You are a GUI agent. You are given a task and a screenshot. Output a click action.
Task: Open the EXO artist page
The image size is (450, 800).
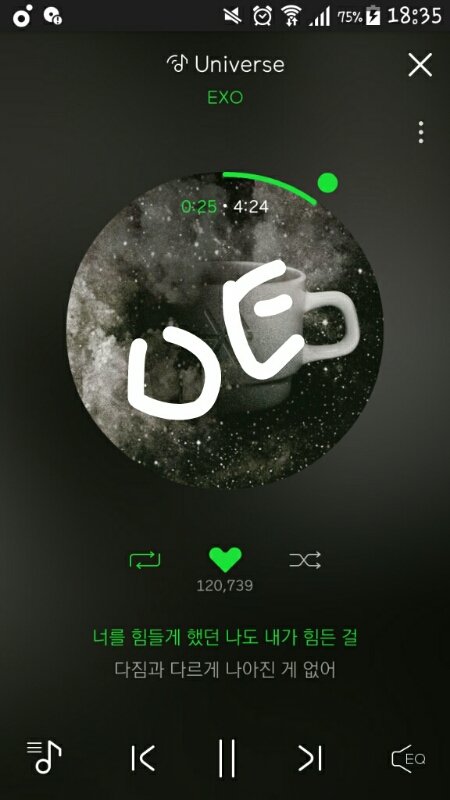click(x=225, y=97)
